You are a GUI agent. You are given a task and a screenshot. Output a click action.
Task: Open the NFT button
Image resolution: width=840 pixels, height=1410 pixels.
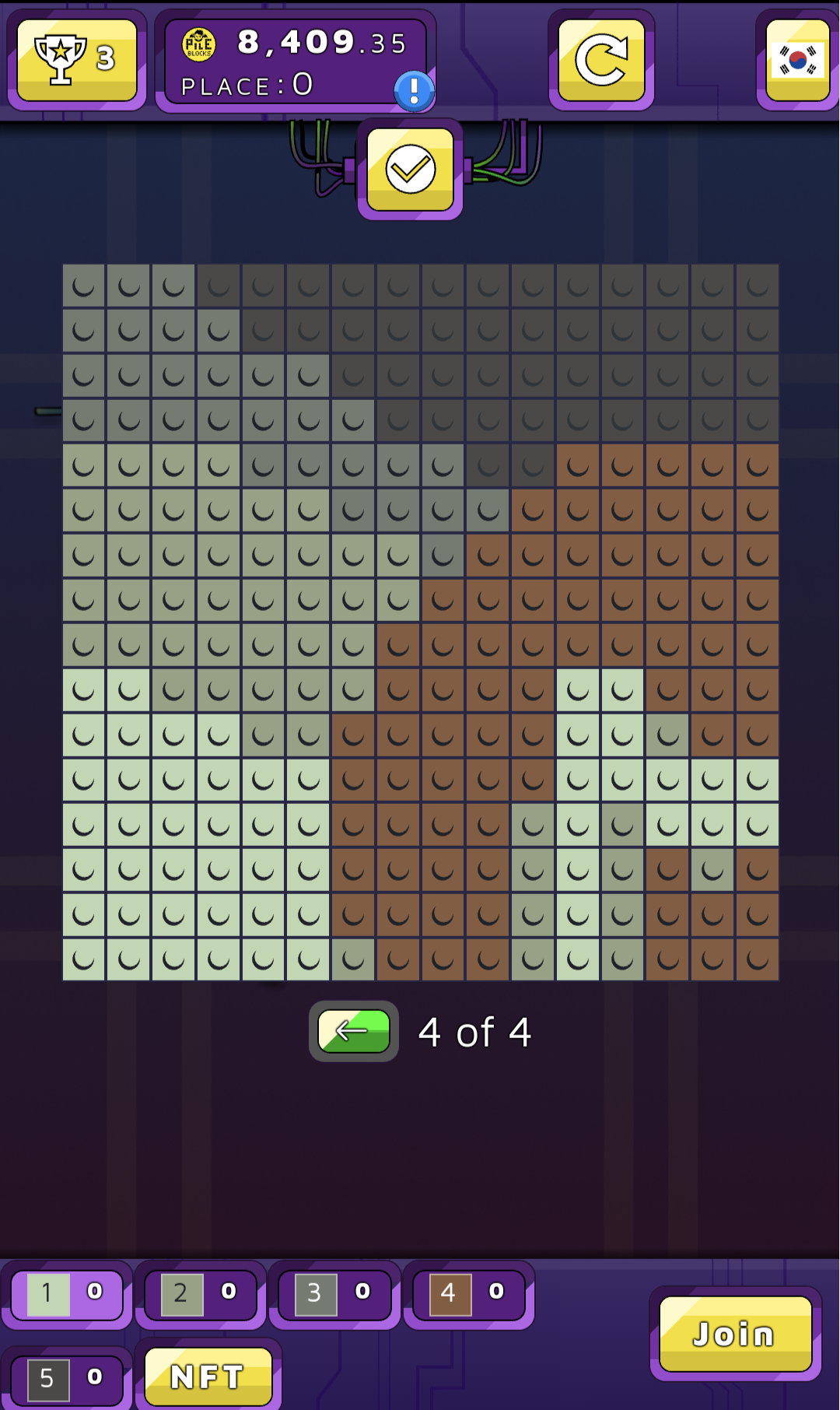[x=208, y=1377]
